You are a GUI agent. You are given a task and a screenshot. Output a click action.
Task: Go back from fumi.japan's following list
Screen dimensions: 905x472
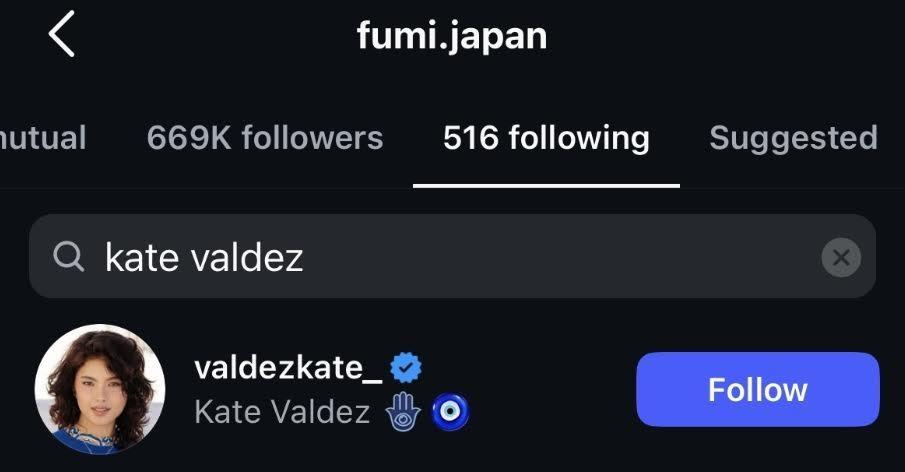click(62, 37)
